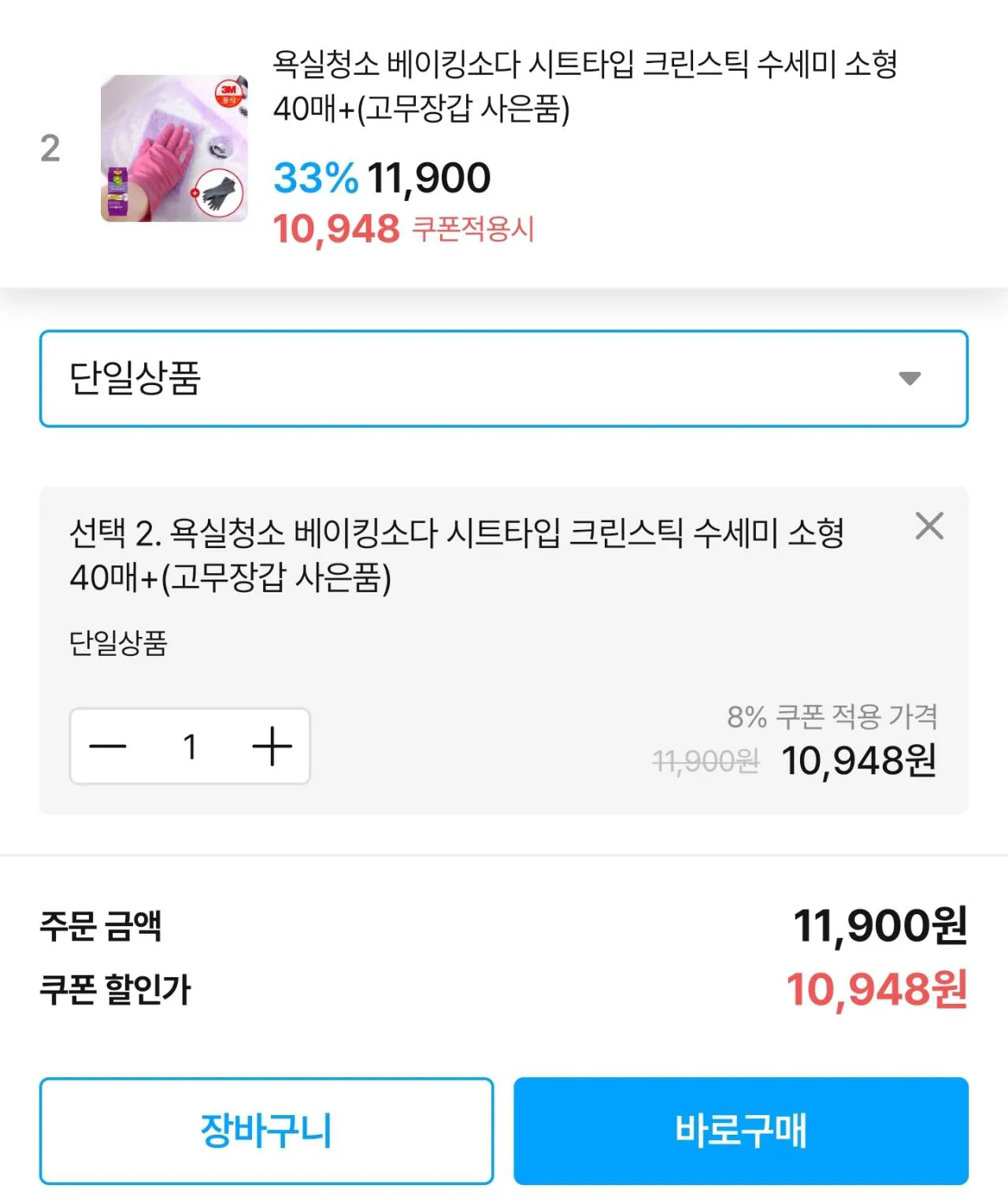Click the red 10,948 coupon price
Screen dimensions: 1008x1204
click(336, 232)
